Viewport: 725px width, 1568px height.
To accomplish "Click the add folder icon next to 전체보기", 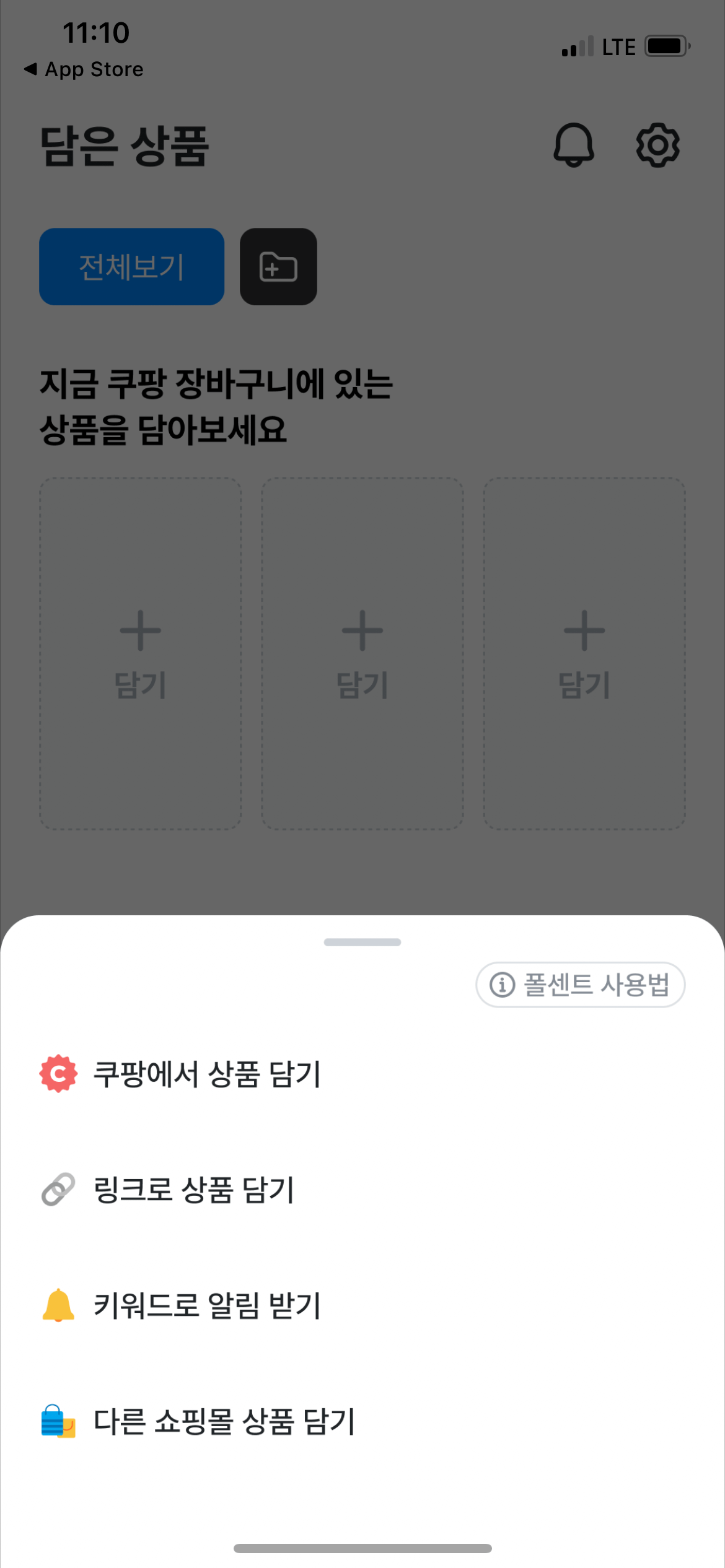I will point(278,266).
